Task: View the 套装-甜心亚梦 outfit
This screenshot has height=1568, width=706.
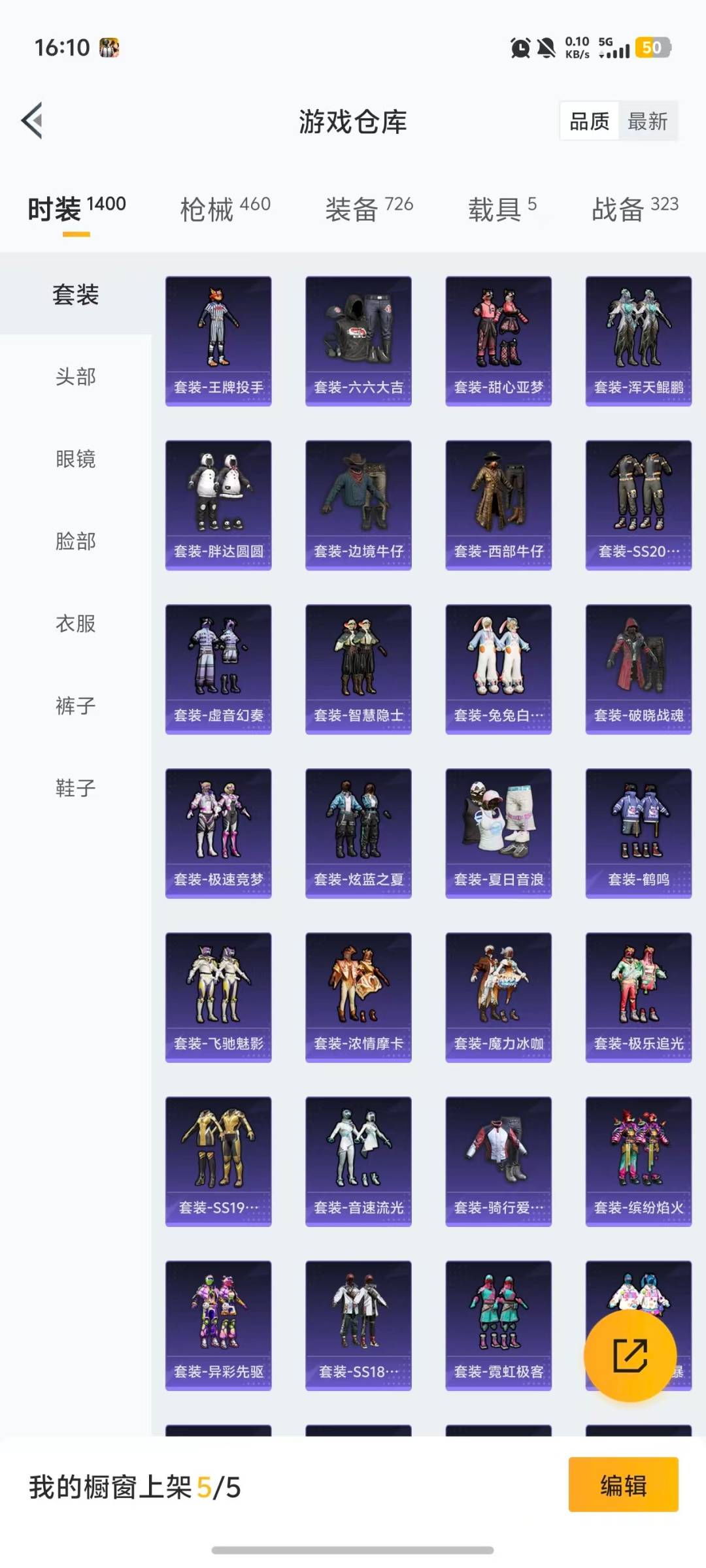Action: tap(499, 340)
